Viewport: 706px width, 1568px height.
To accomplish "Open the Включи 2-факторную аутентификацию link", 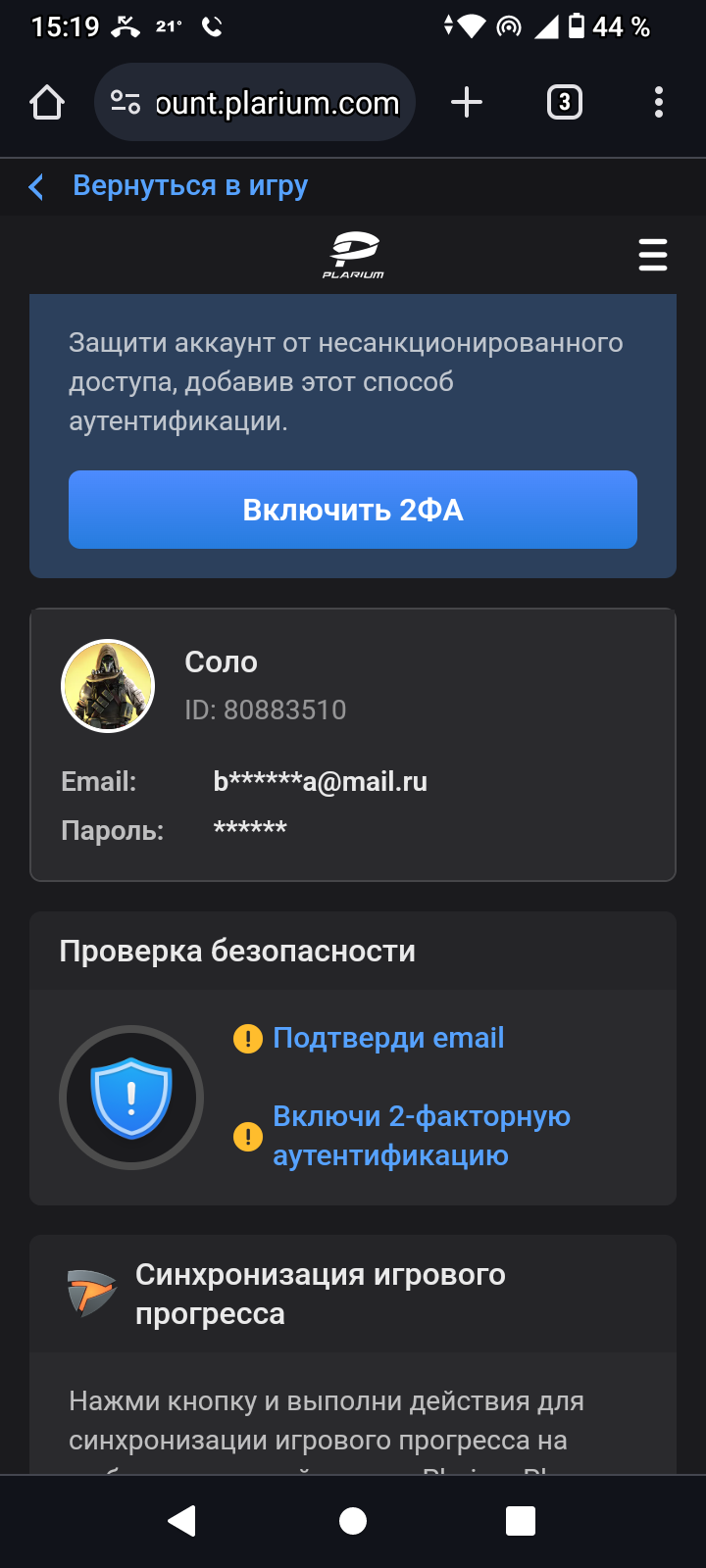I will [422, 1136].
